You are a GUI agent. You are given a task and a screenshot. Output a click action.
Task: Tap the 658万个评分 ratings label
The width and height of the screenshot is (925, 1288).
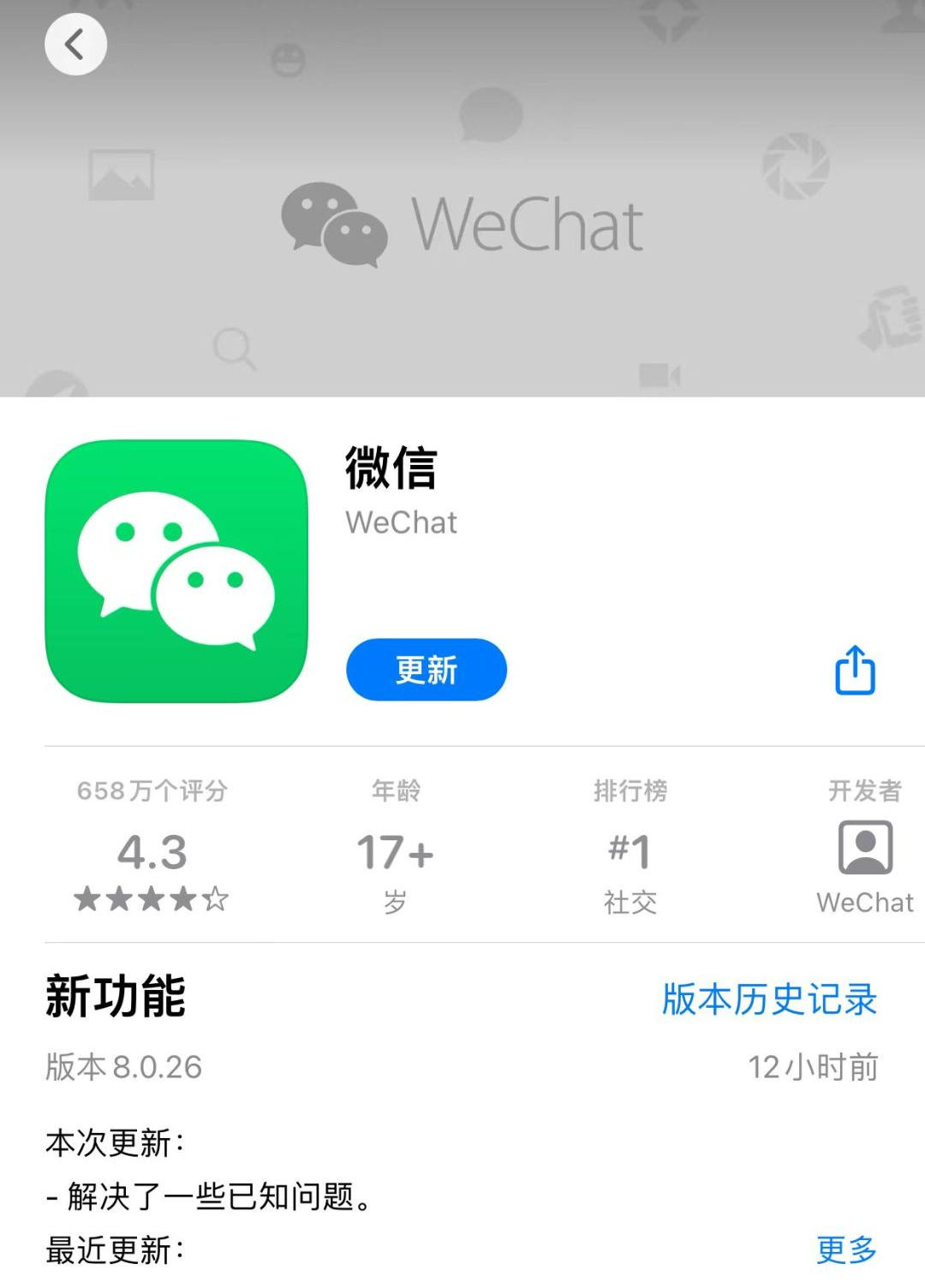(x=154, y=790)
